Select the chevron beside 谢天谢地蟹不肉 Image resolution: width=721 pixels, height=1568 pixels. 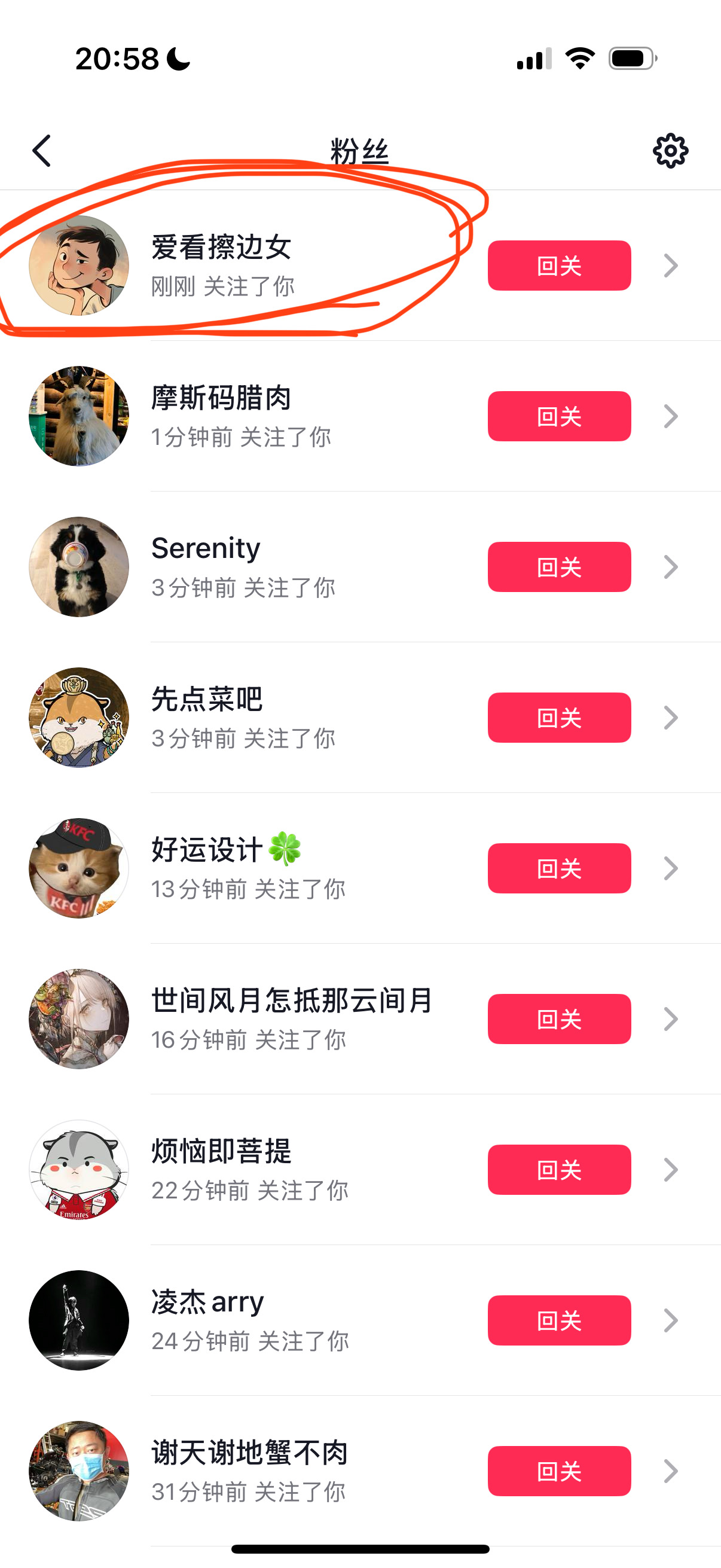coord(671,1471)
